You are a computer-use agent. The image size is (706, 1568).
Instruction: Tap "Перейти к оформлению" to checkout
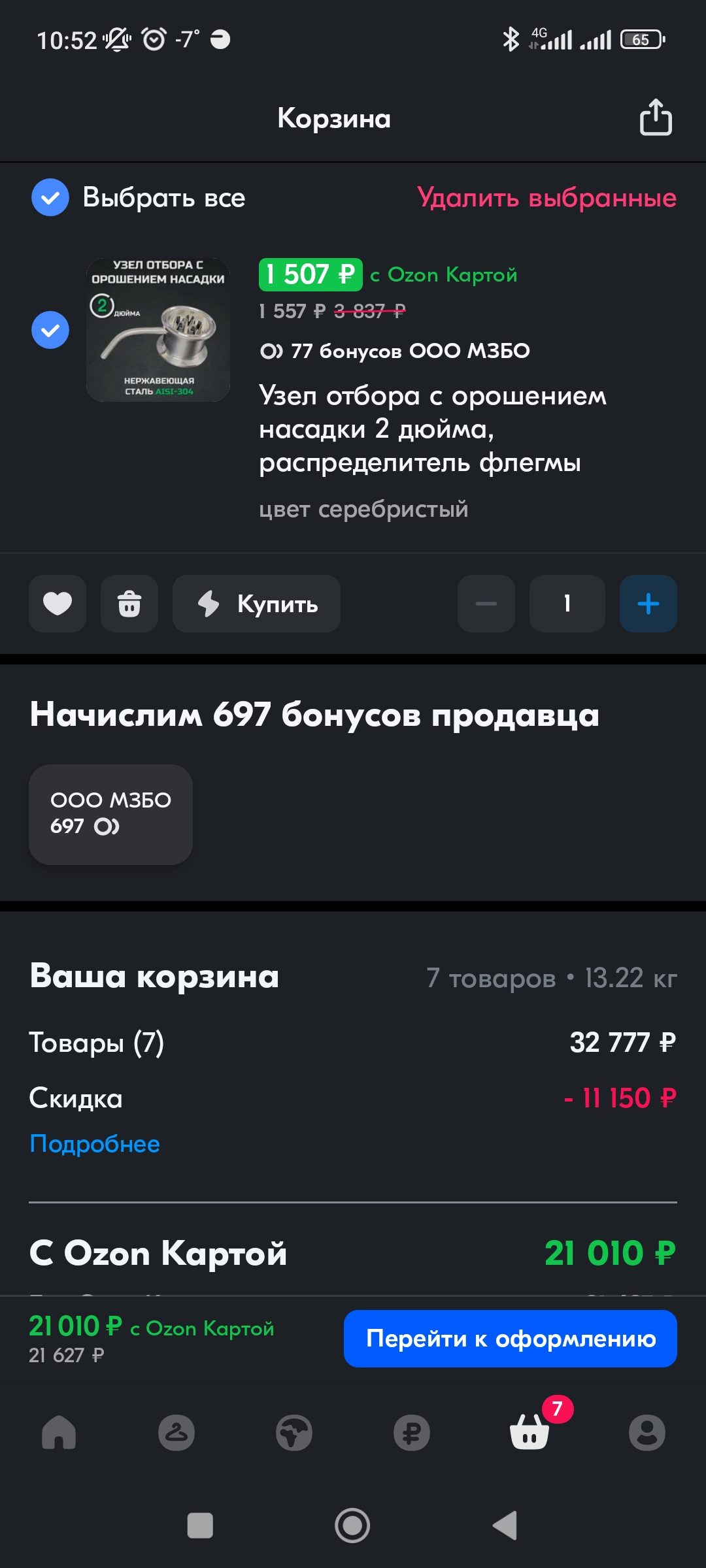coord(510,1339)
